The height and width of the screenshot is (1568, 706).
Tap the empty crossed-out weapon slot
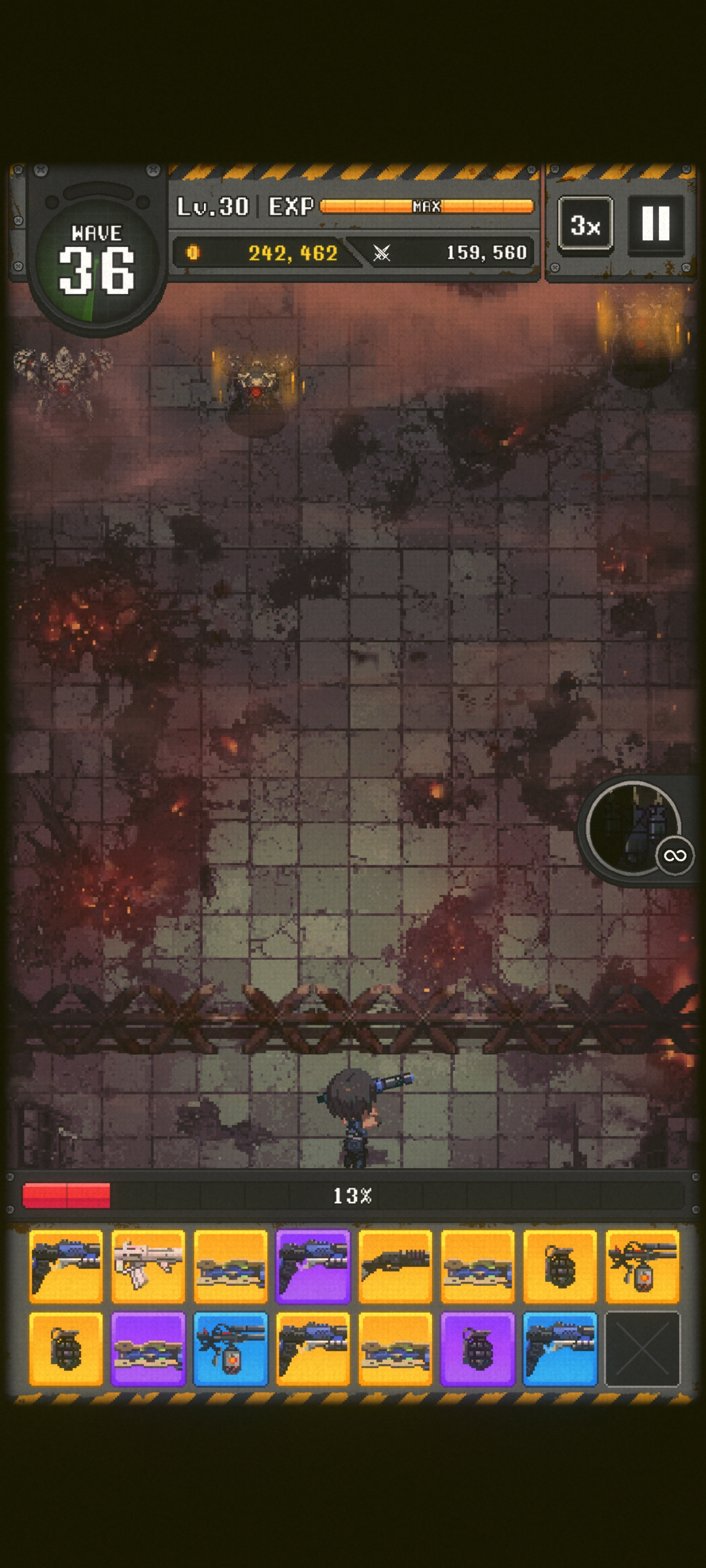tap(642, 1349)
